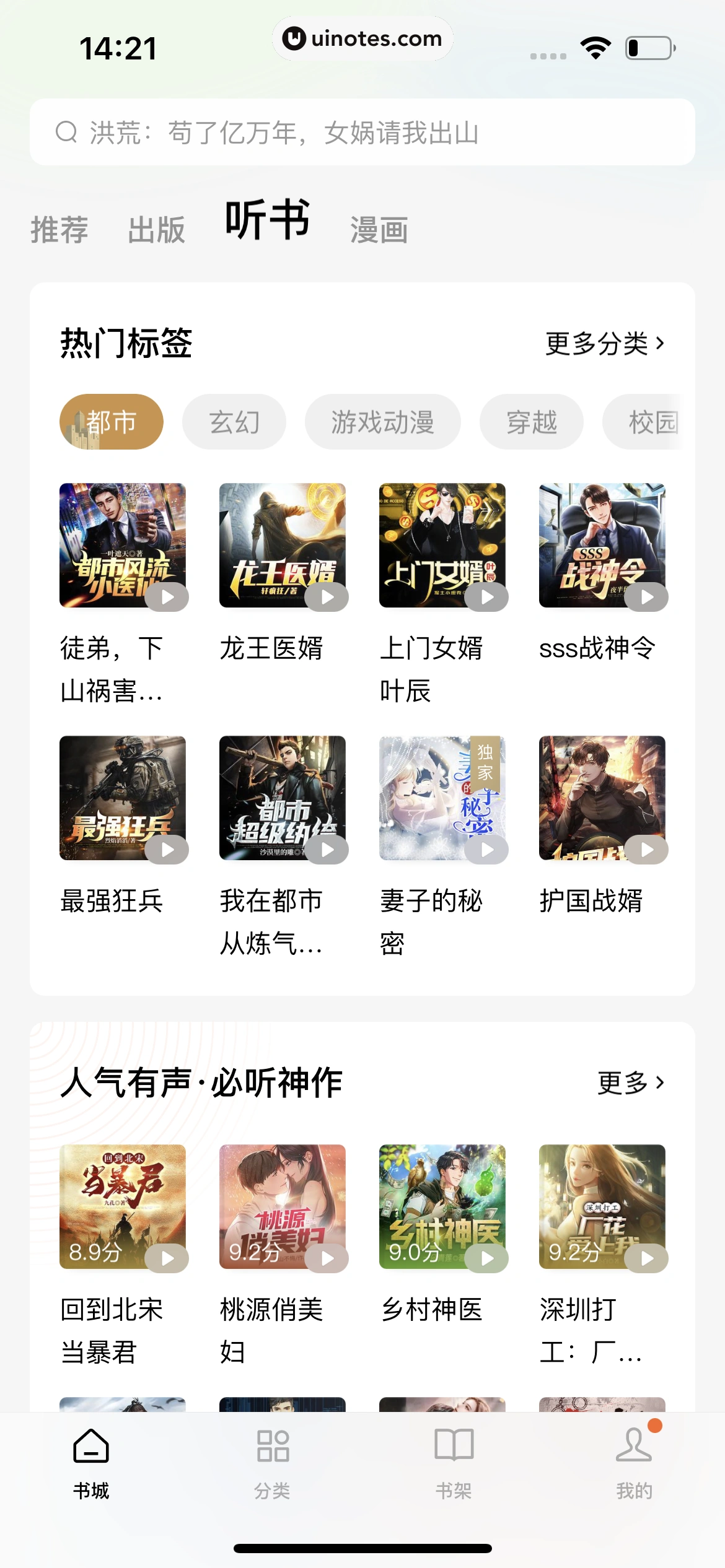The height and width of the screenshot is (1568, 725).
Task: Switch to the 推荐 tab
Action: pyautogui.click(x=59, y=230)
